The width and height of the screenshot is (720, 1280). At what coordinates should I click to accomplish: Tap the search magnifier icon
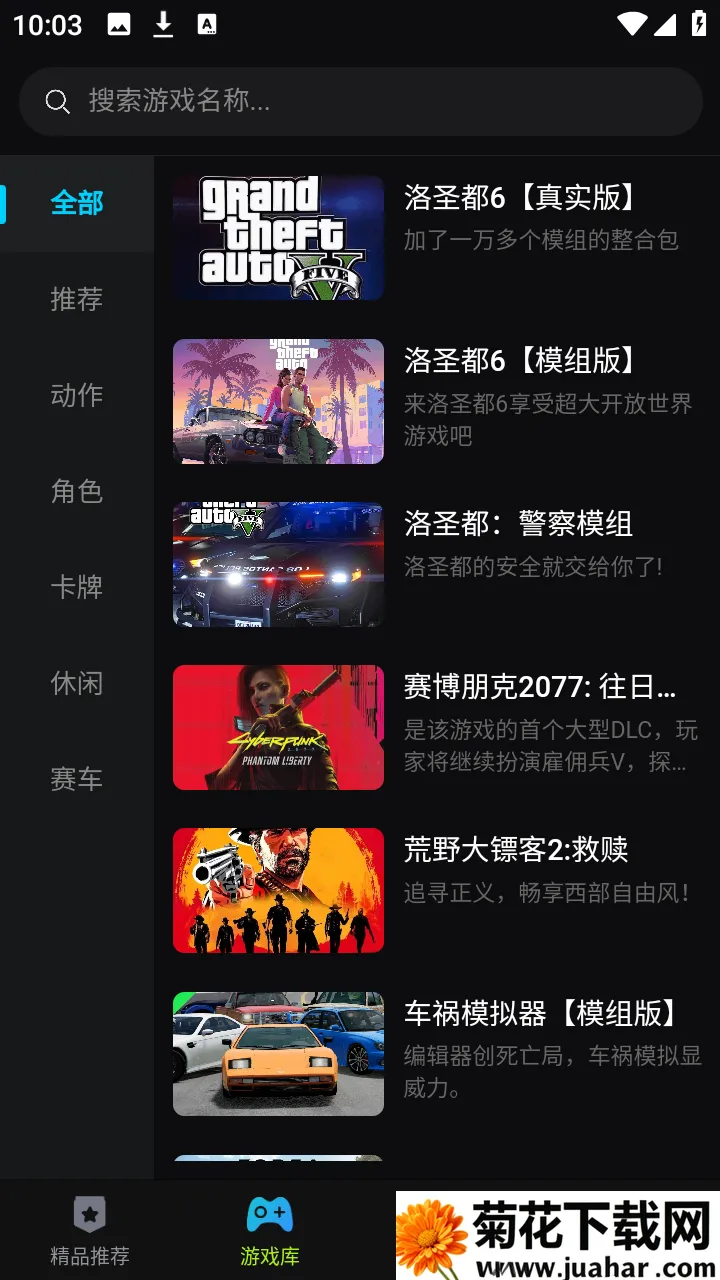(x=57, y=101)
